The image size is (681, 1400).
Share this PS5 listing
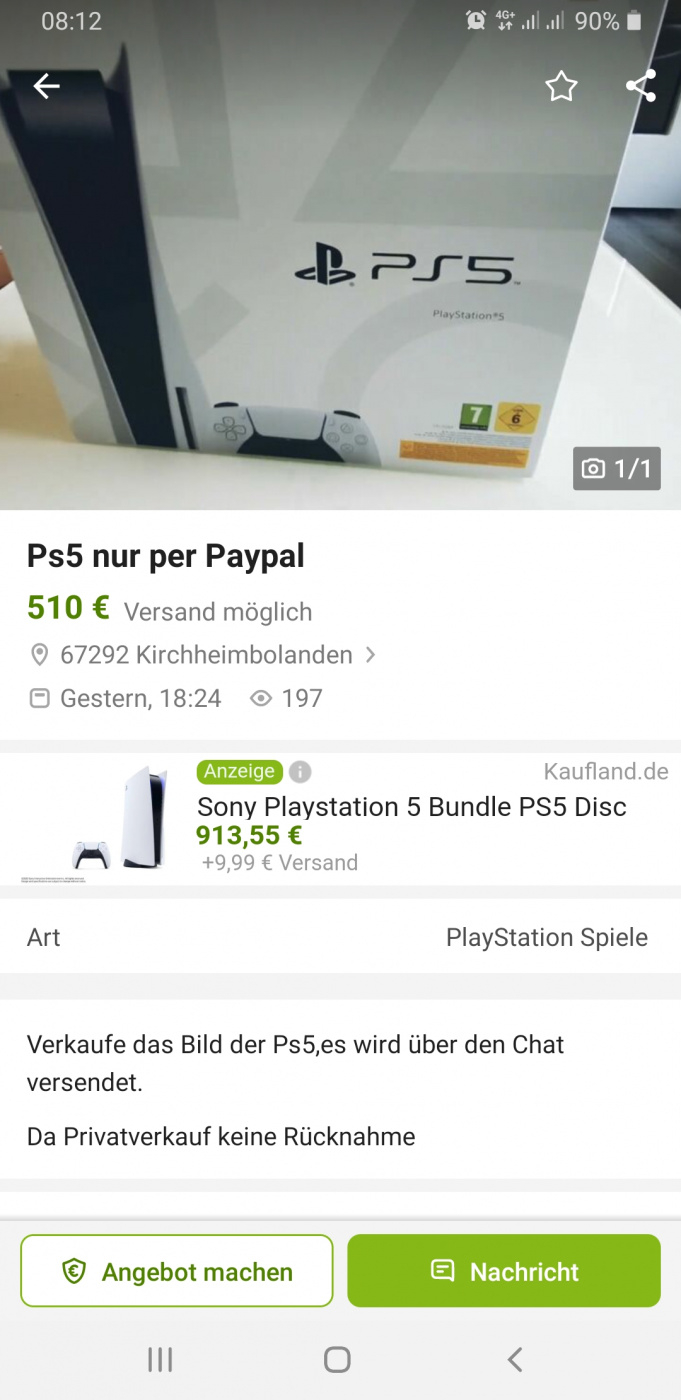point(640,86)
